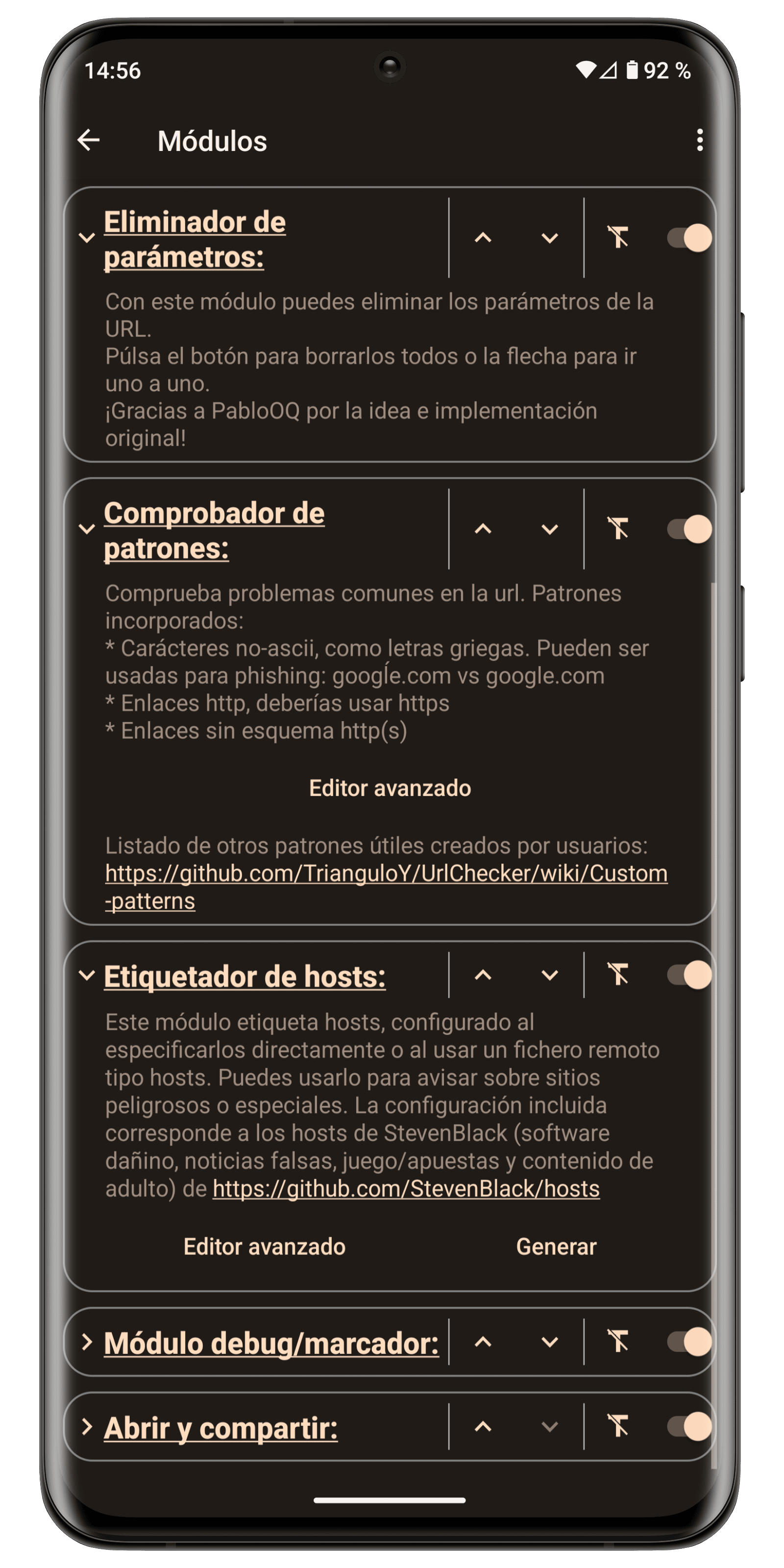This screenshot has height=1568, width=784.
Task: Expand Módulo debug/marcador
Action: 87,1342
